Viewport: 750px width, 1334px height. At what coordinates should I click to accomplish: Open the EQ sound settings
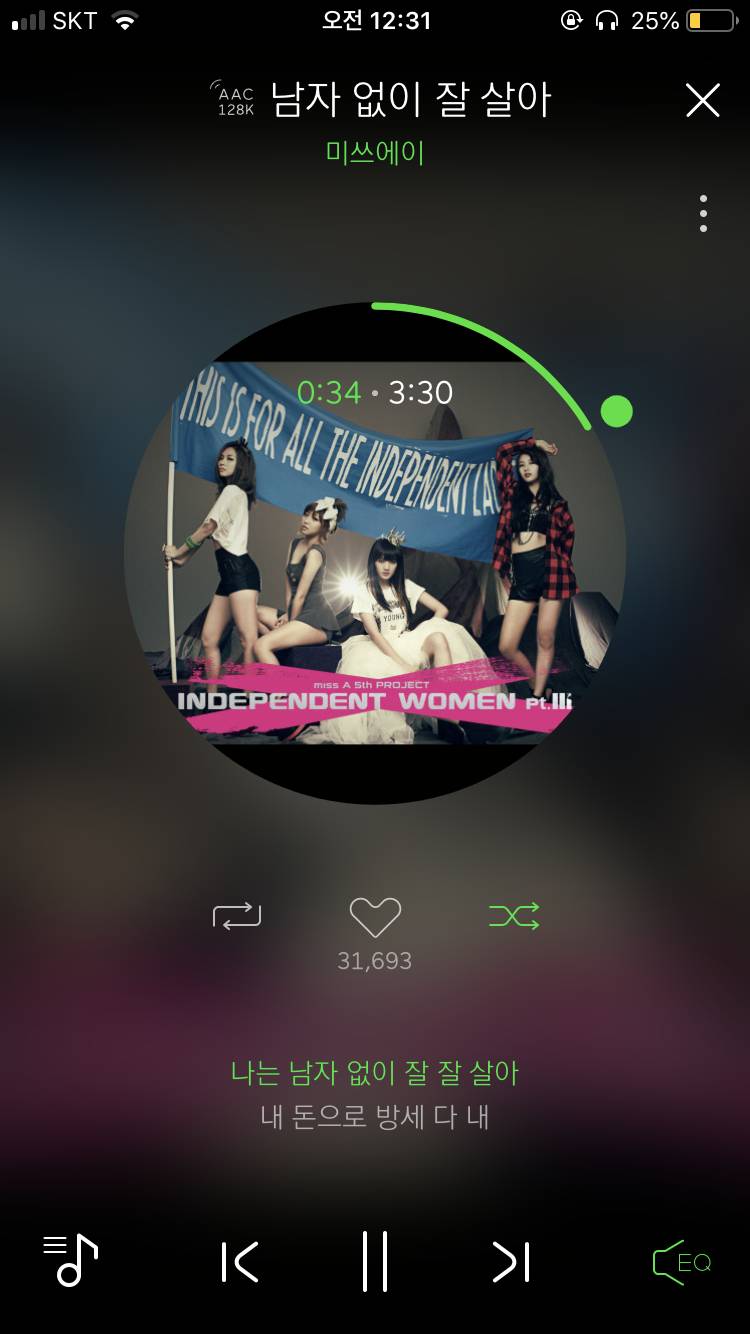pos(682,1262)
